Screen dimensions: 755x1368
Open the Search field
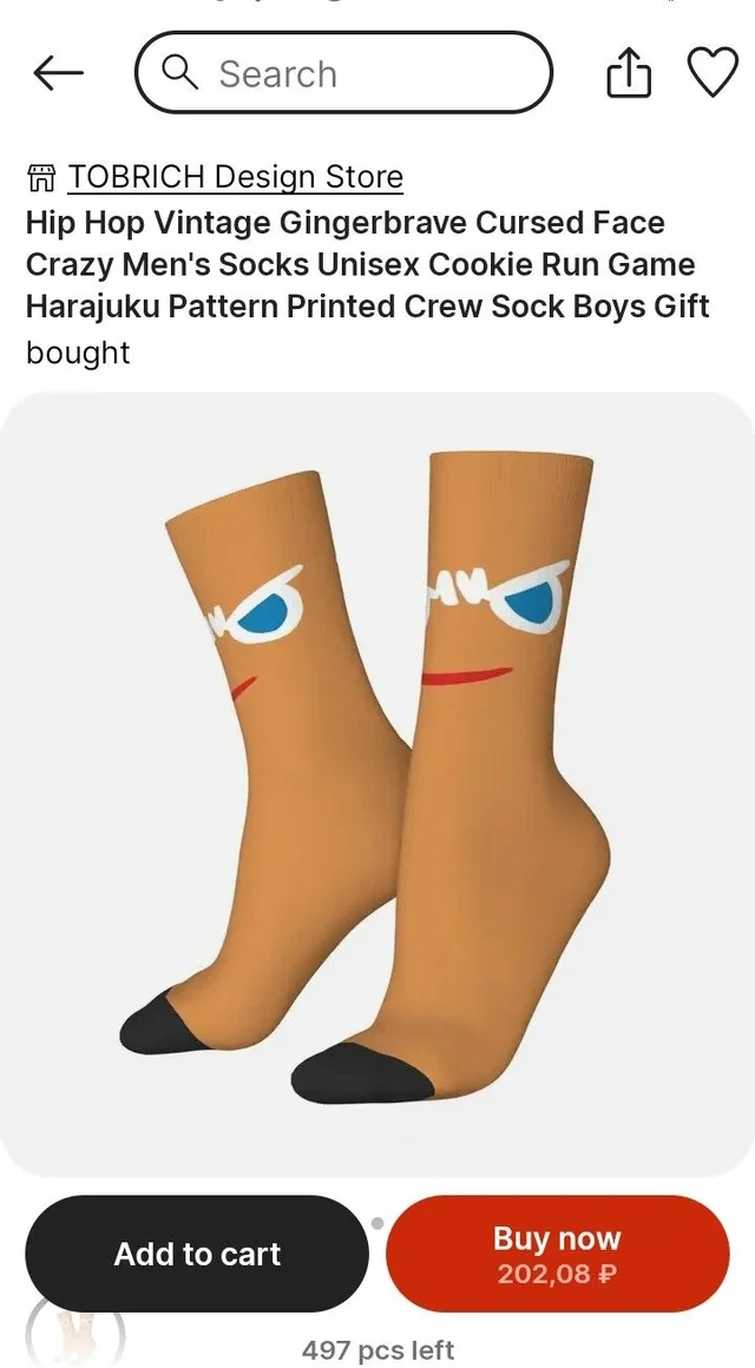click(343, 73)
